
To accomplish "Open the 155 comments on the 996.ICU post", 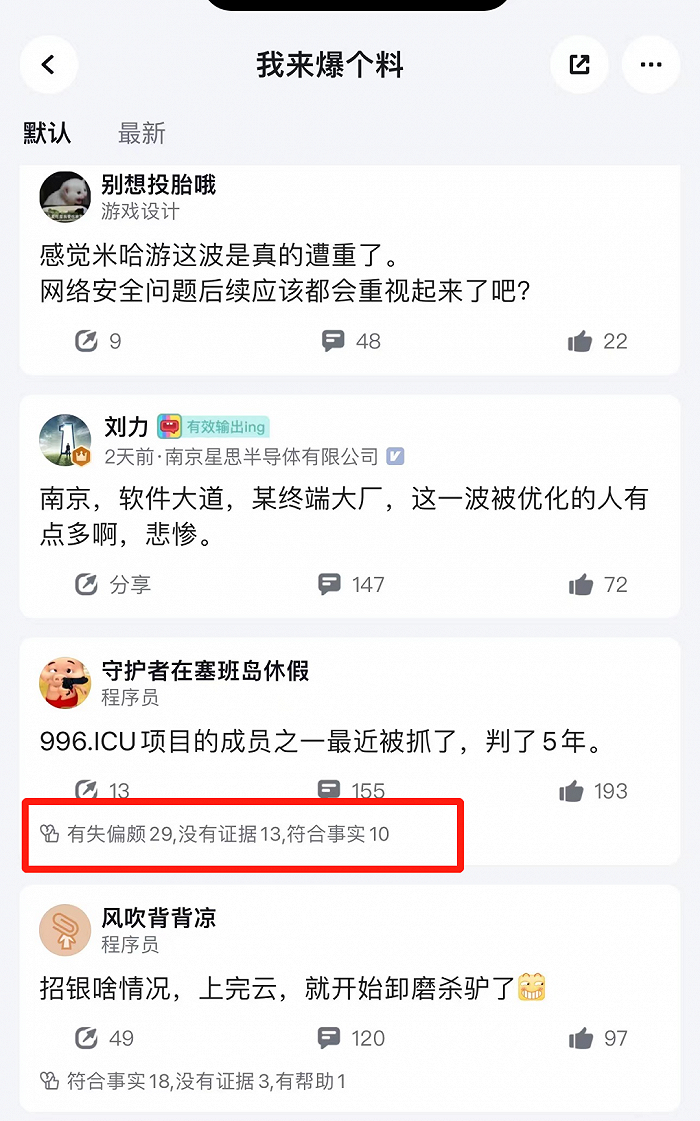I will tap(351, 791).
